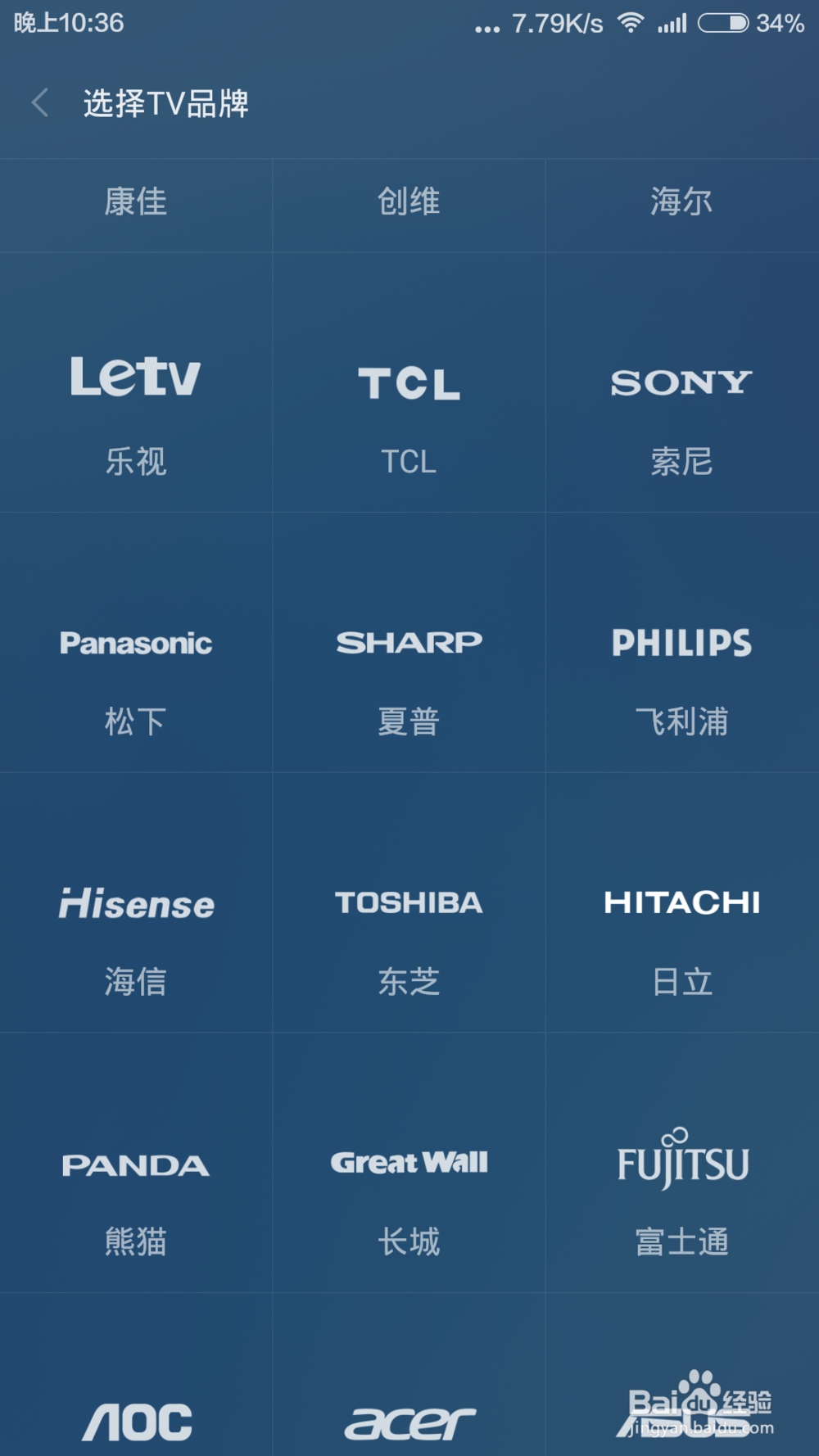
Task: Select the TOSHIBA brand logo
Action: point(409,903)
